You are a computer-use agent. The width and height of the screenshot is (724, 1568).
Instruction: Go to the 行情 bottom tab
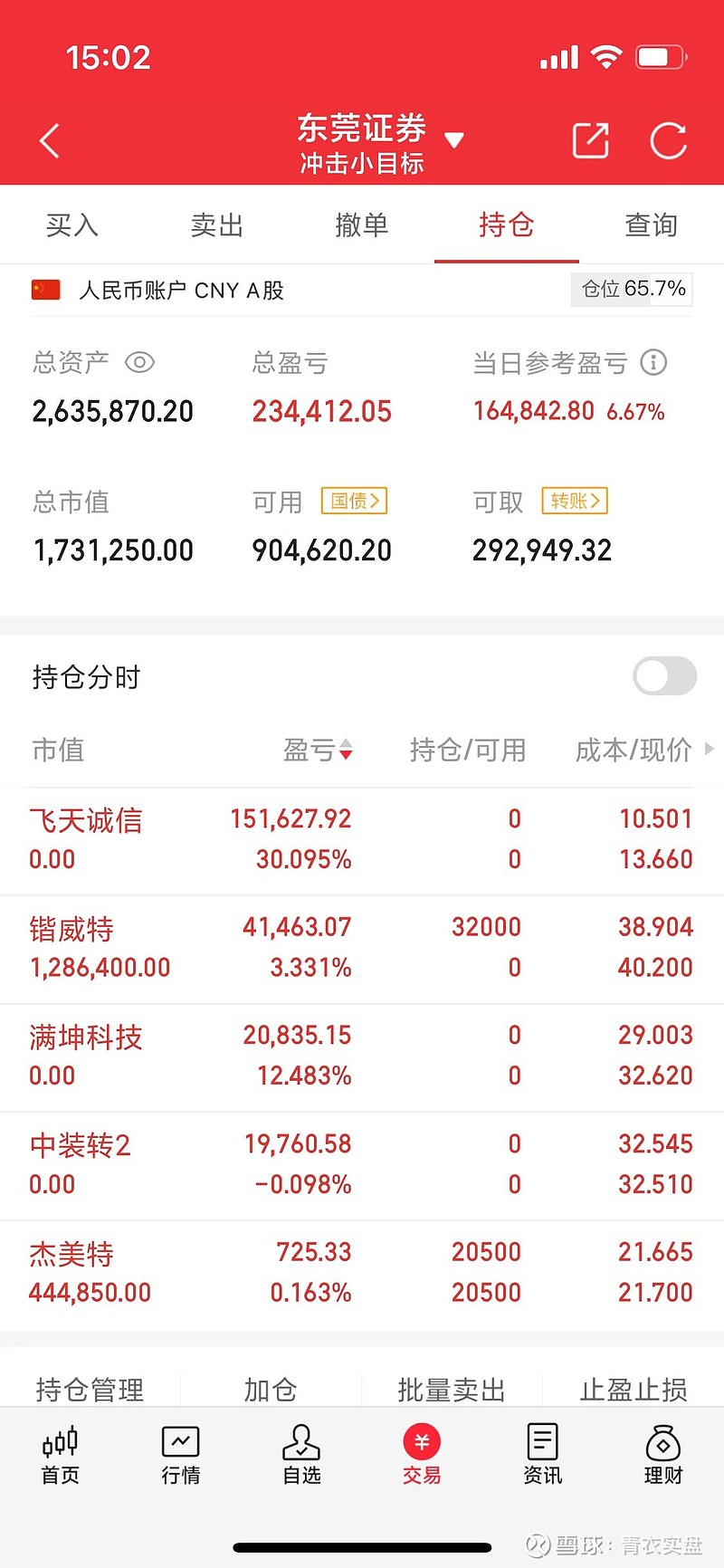[180, 1455]
